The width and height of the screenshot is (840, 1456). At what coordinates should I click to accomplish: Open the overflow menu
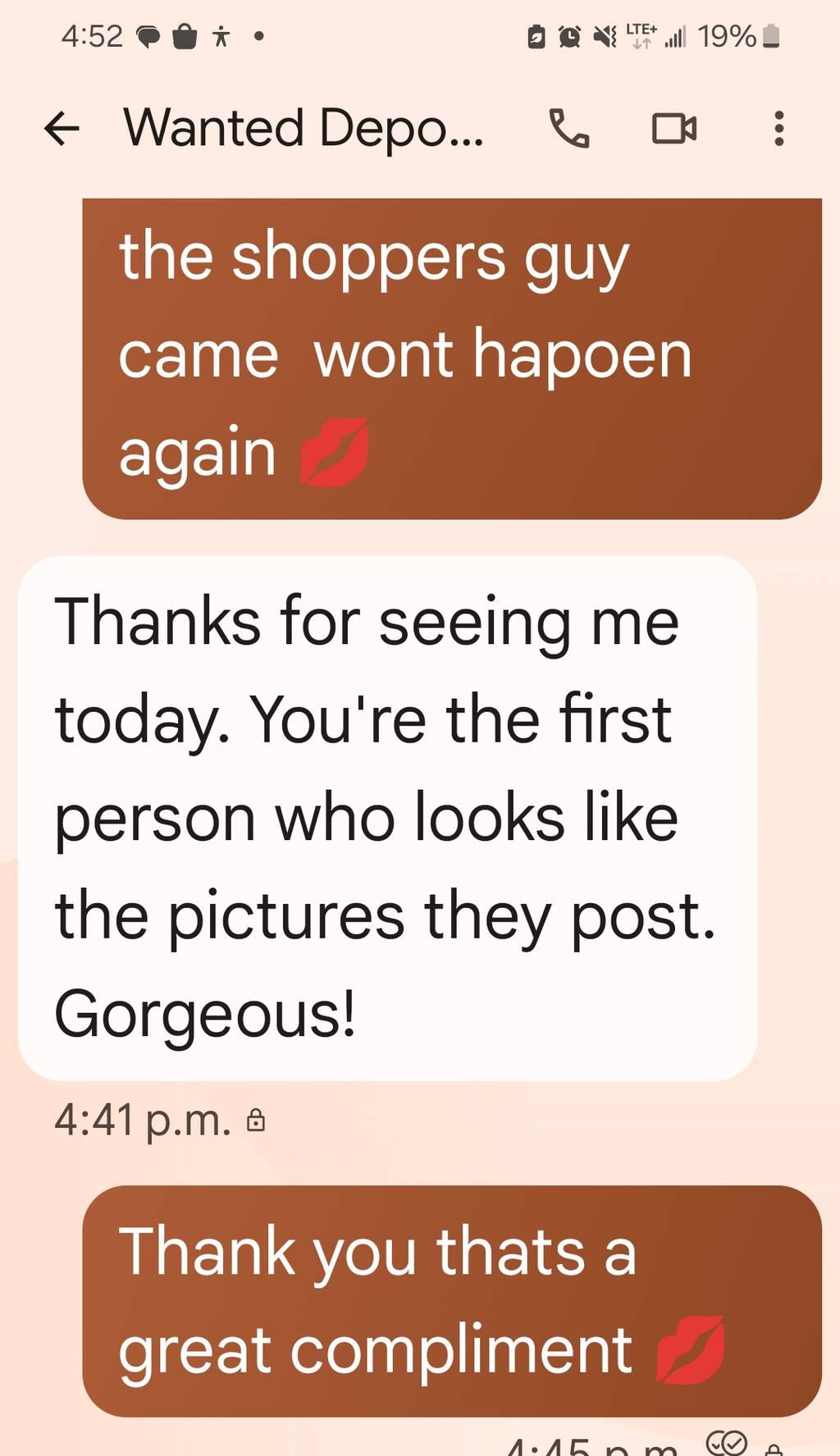click(778, 129)
